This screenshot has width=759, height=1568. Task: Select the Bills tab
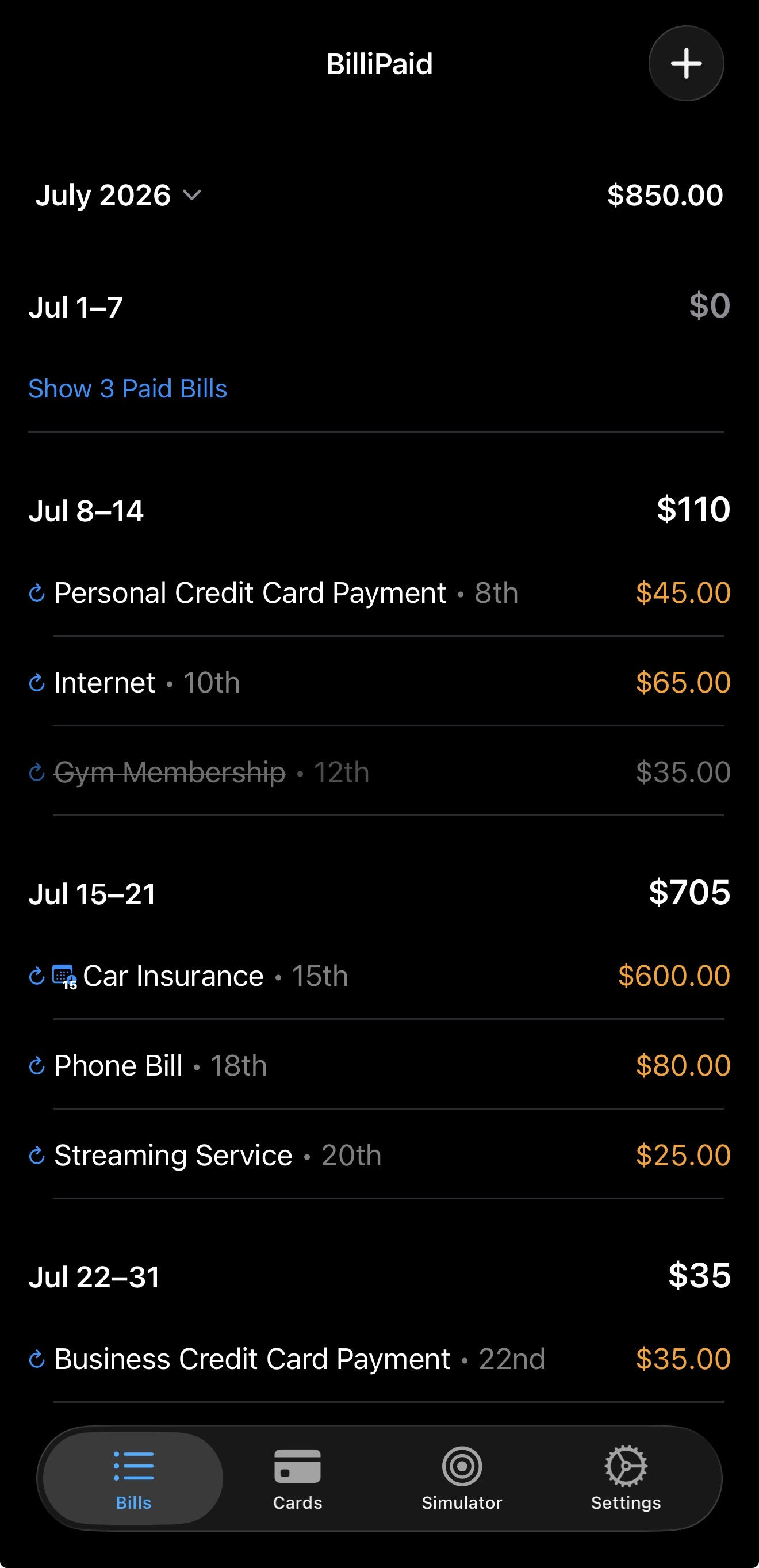coord(133,1478)
